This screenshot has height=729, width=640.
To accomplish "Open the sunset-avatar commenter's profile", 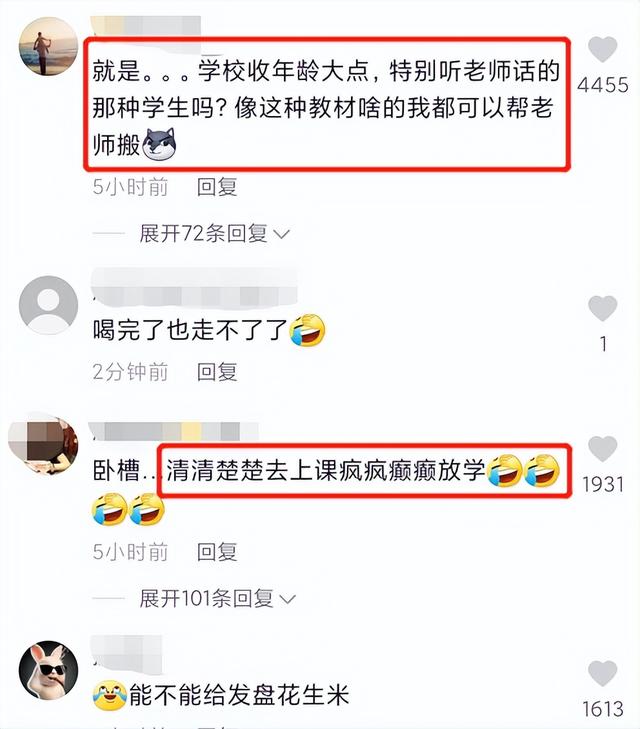I will coord(49,46).
